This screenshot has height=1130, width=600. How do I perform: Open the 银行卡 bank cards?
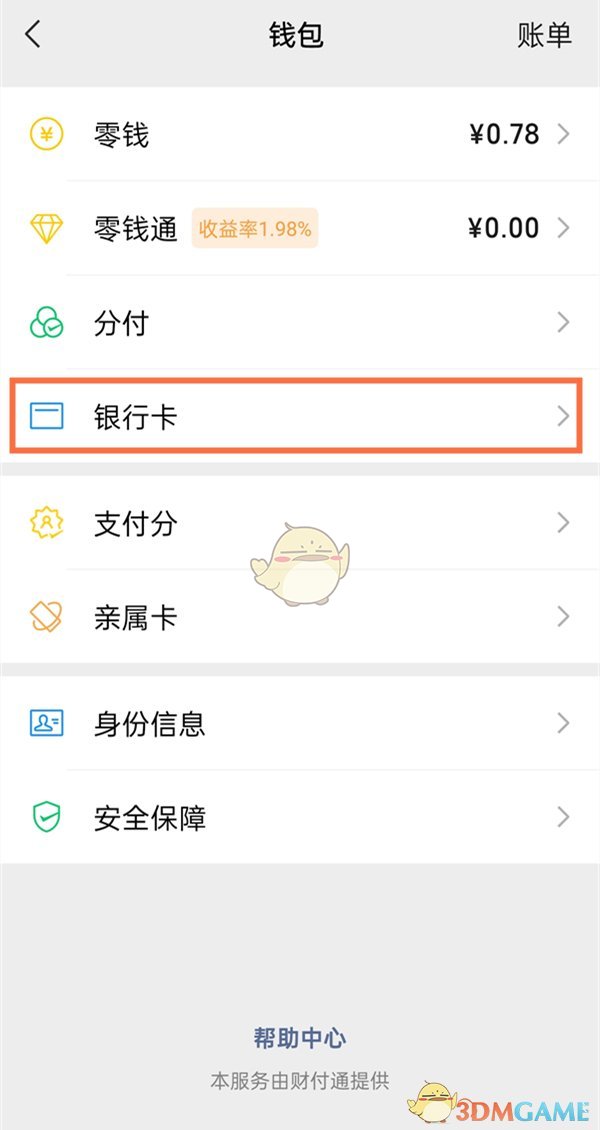[300, 416]
